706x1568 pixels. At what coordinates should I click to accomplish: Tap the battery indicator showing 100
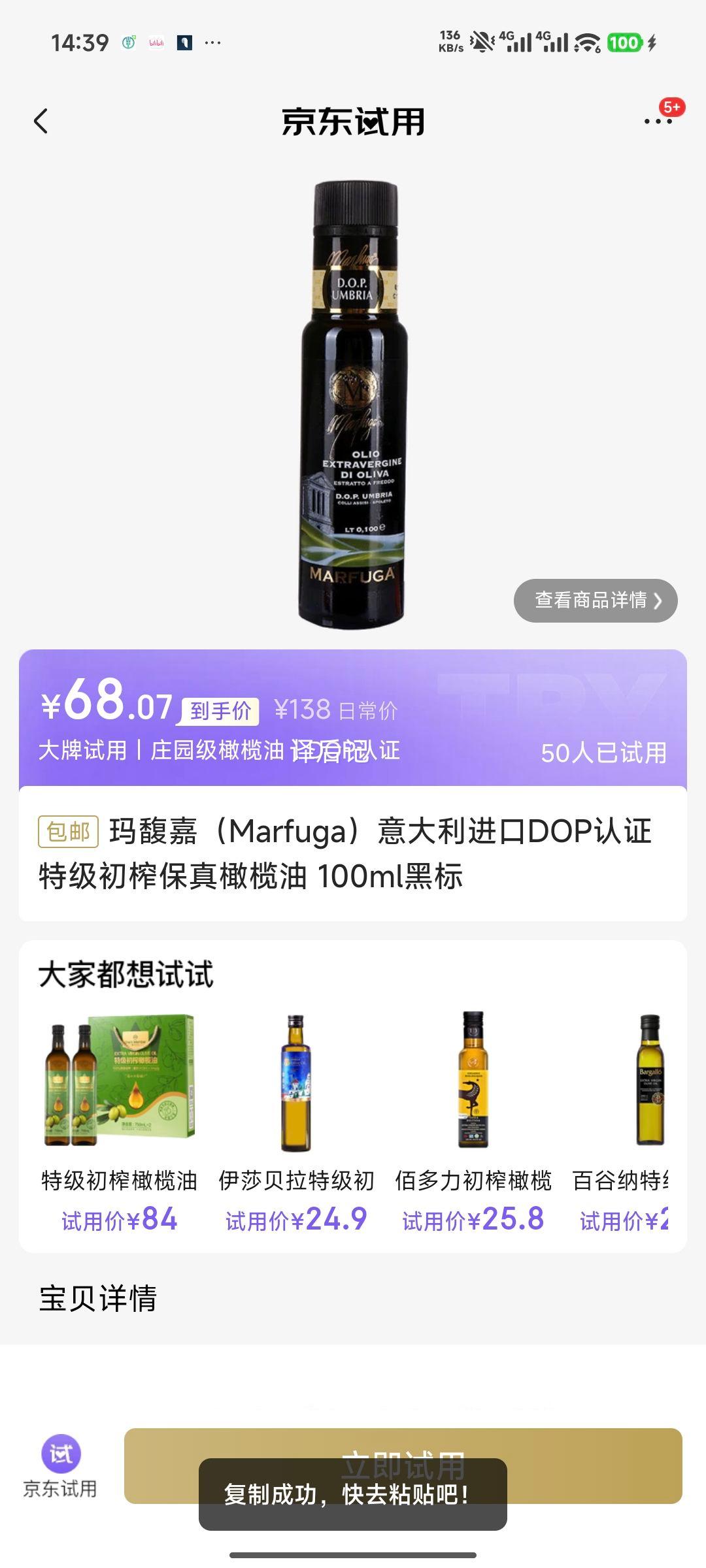(x=622, y=43)
